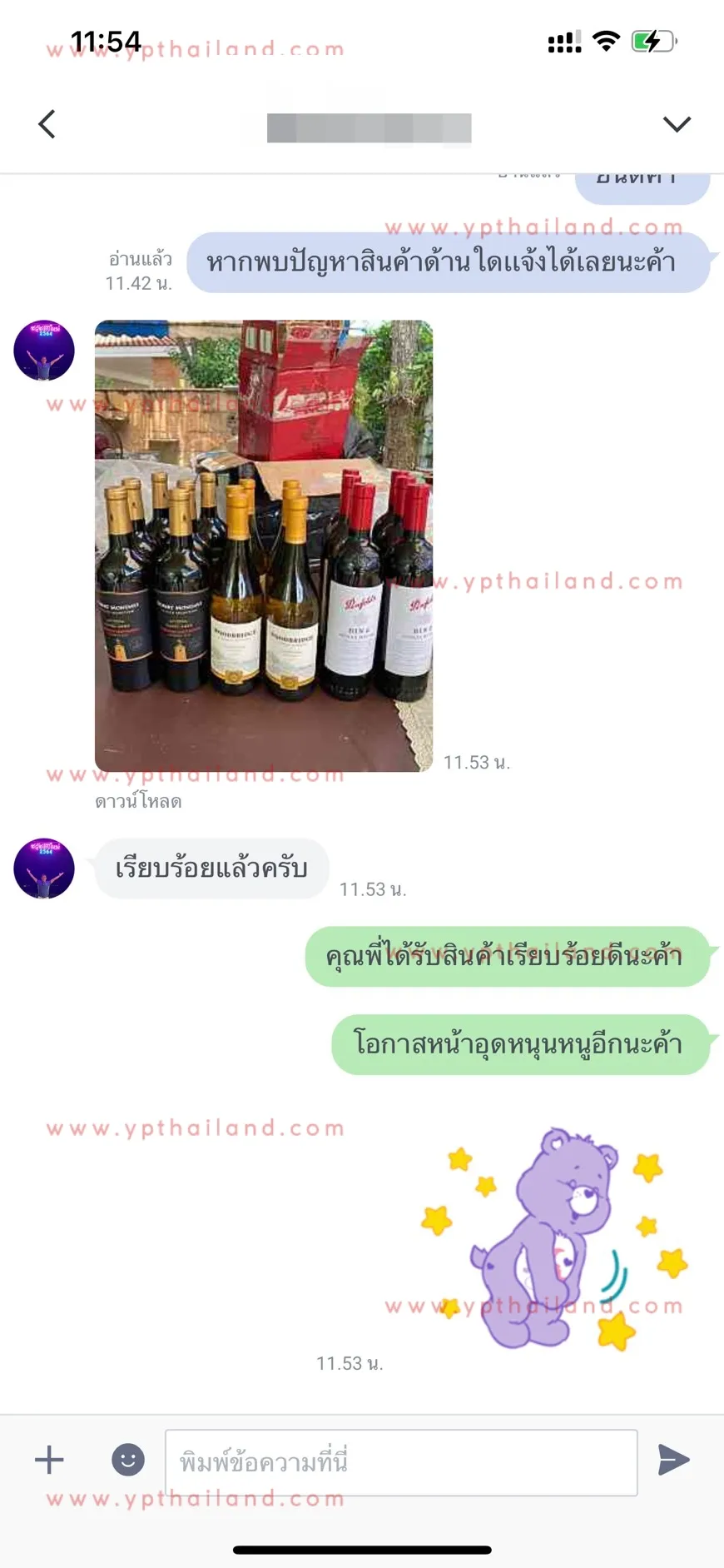The height and width of the screenshot is (1568, 724).
Task: Send the message with the arrow icon
Action: click(x=673, y=1459)
